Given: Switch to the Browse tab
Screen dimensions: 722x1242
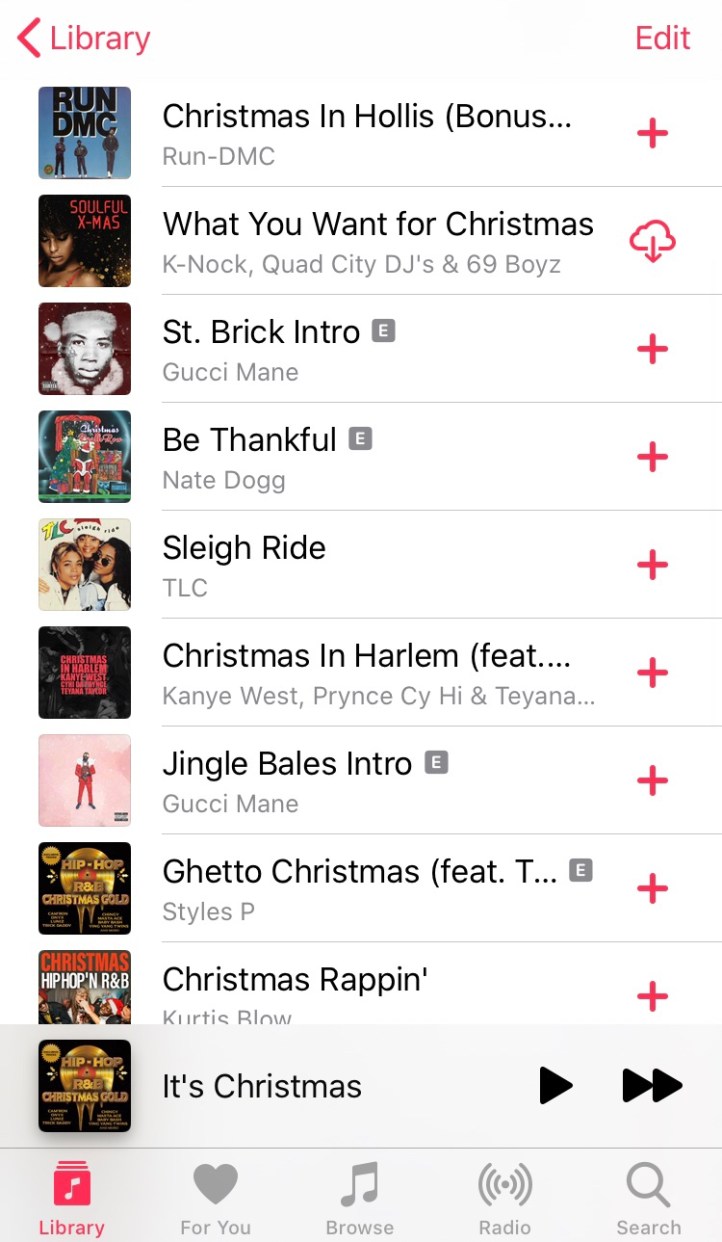Looking at the screenshot, I should tap(359, 1199).
